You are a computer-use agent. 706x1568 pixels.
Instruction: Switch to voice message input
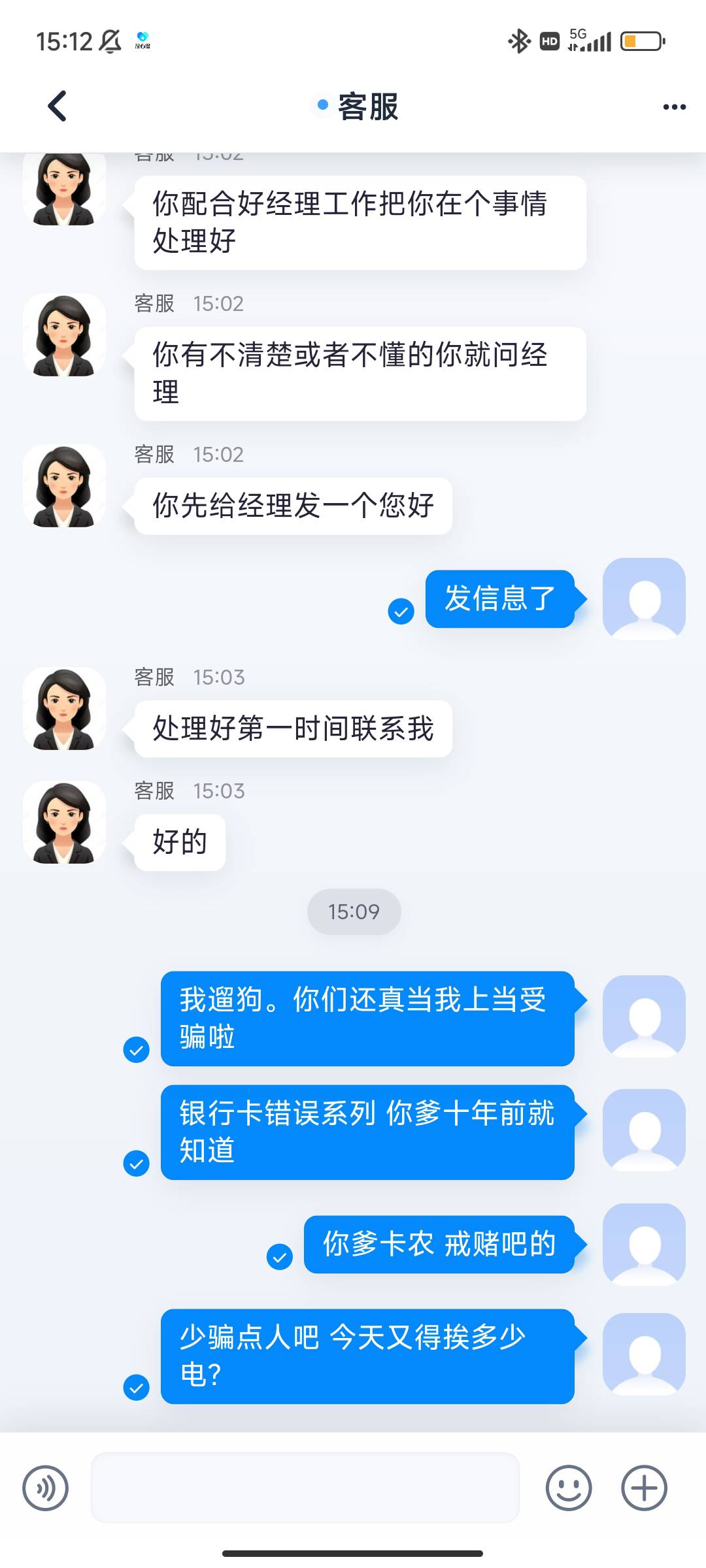click(45, 1488)
